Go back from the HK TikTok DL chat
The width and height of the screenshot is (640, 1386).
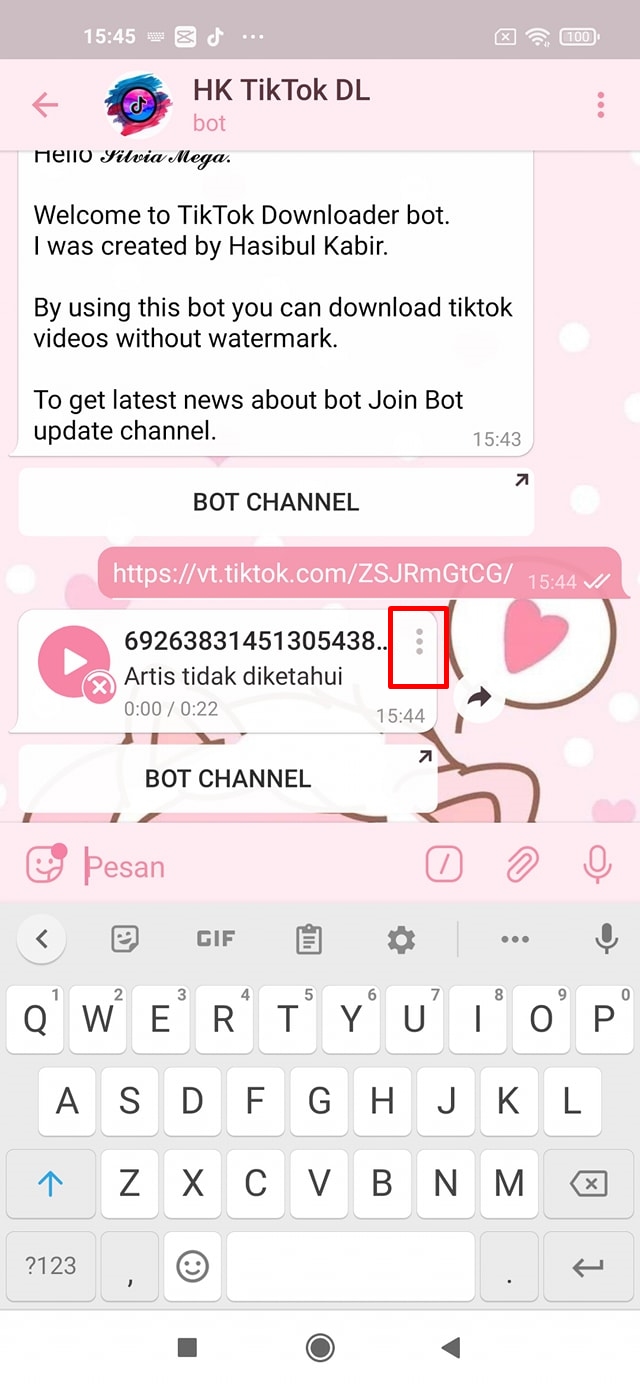[45, 105]
